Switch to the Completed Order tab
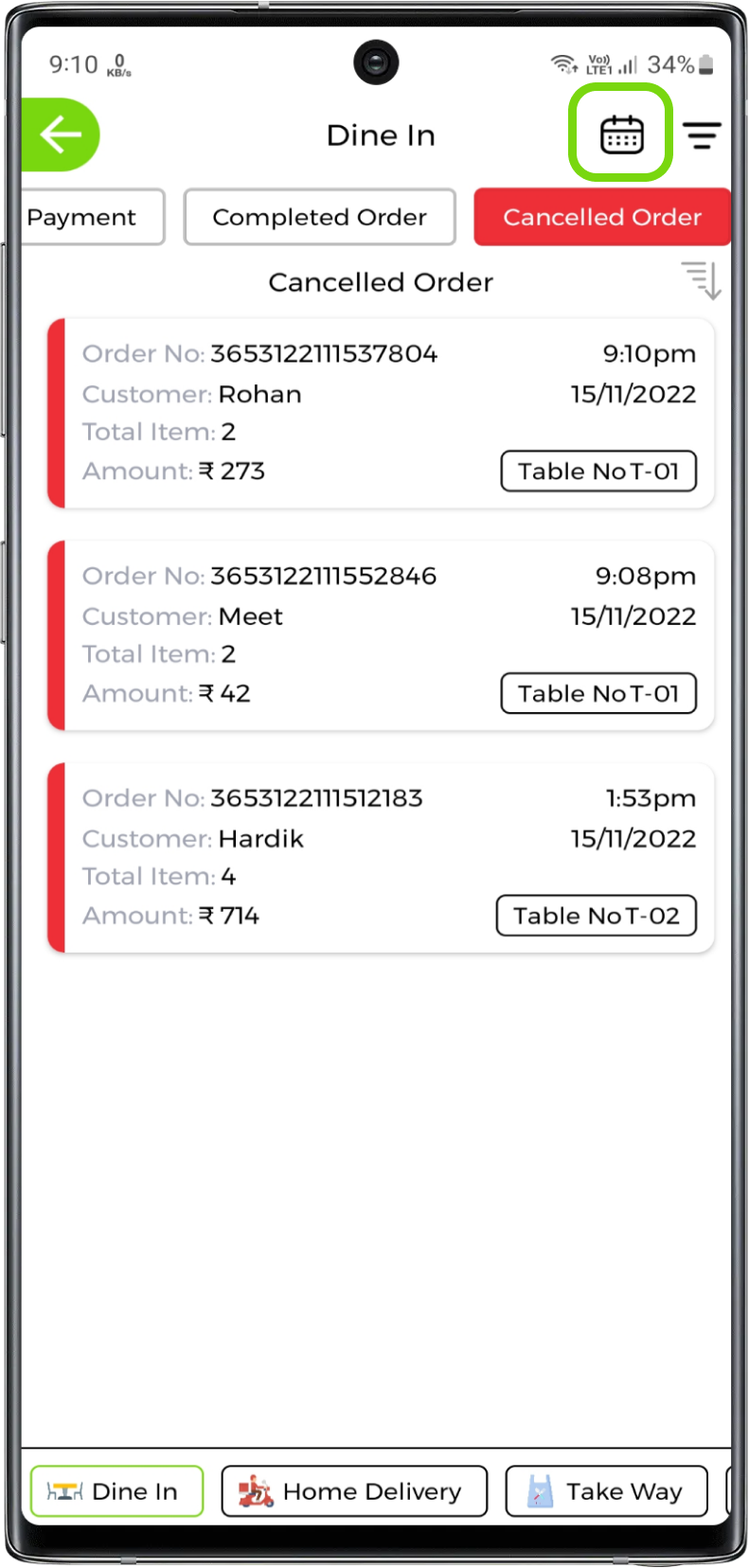The image size is (749, 1568). pos(319,217)
